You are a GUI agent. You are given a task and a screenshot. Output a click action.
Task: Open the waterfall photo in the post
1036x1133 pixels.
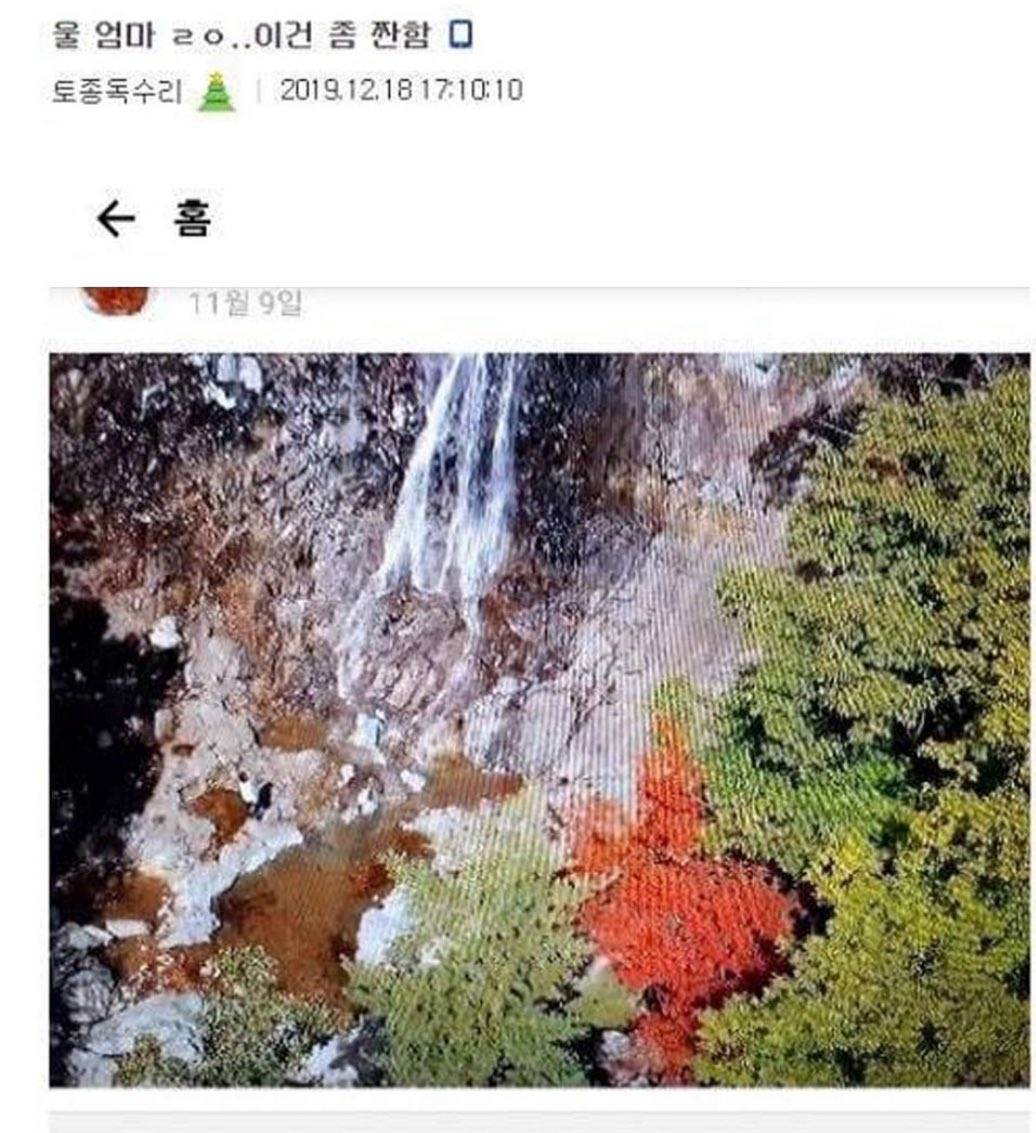pyautogui.click(x=539, y=718)
